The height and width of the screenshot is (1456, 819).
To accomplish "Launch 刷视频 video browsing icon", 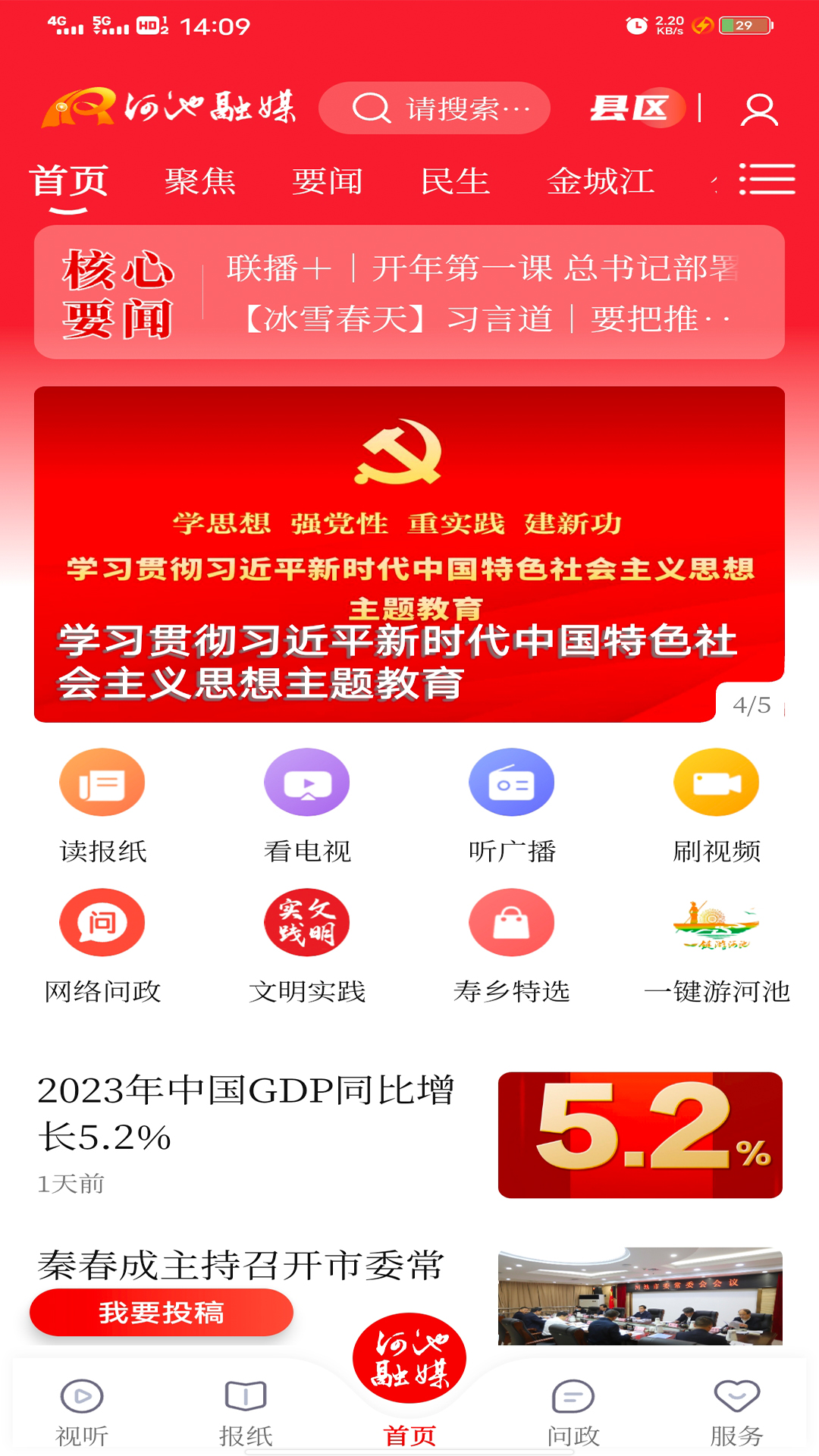I will [717, 783].
